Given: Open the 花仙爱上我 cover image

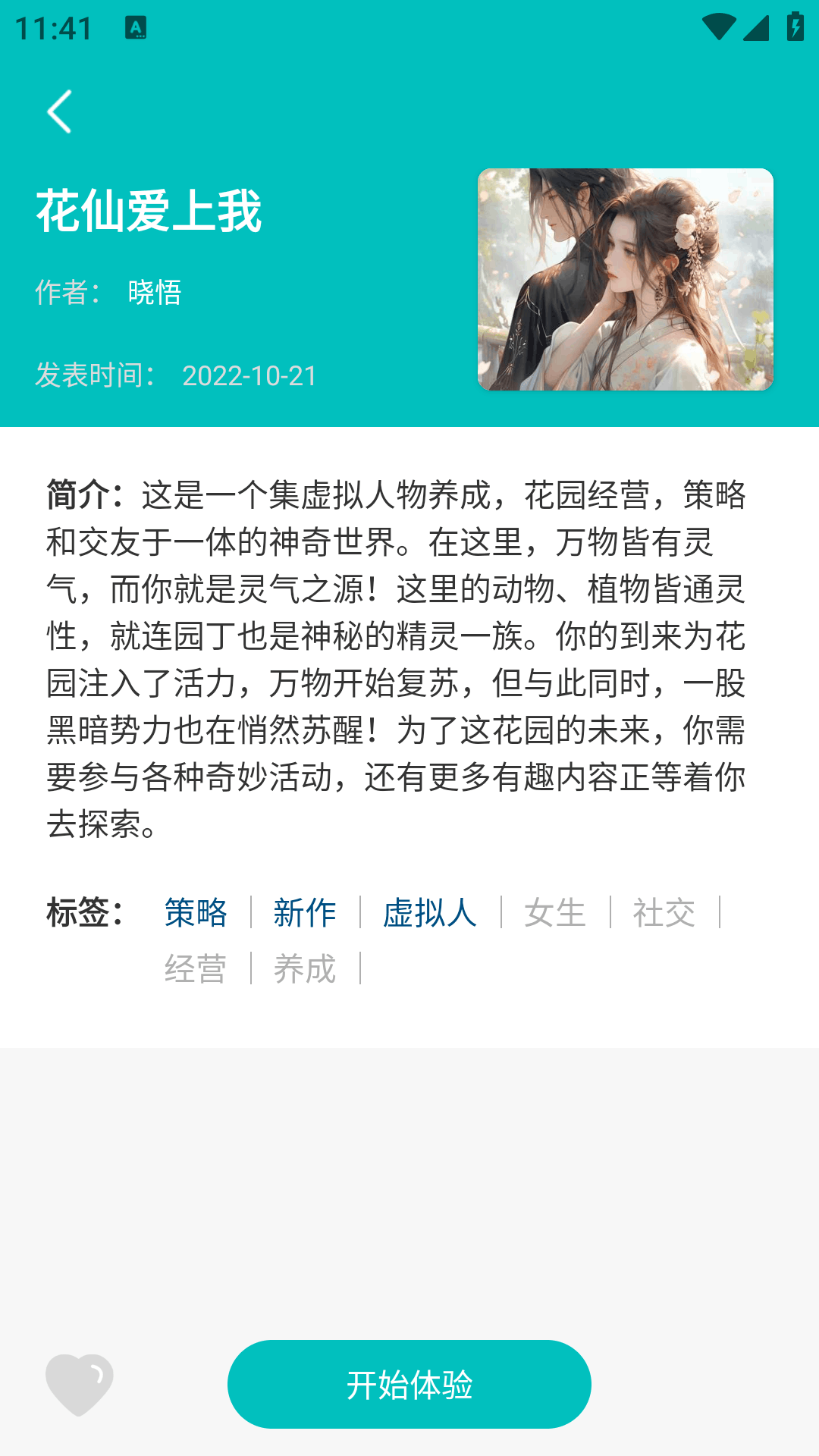Looking at the screenshot, I should [x=625, y=279].
